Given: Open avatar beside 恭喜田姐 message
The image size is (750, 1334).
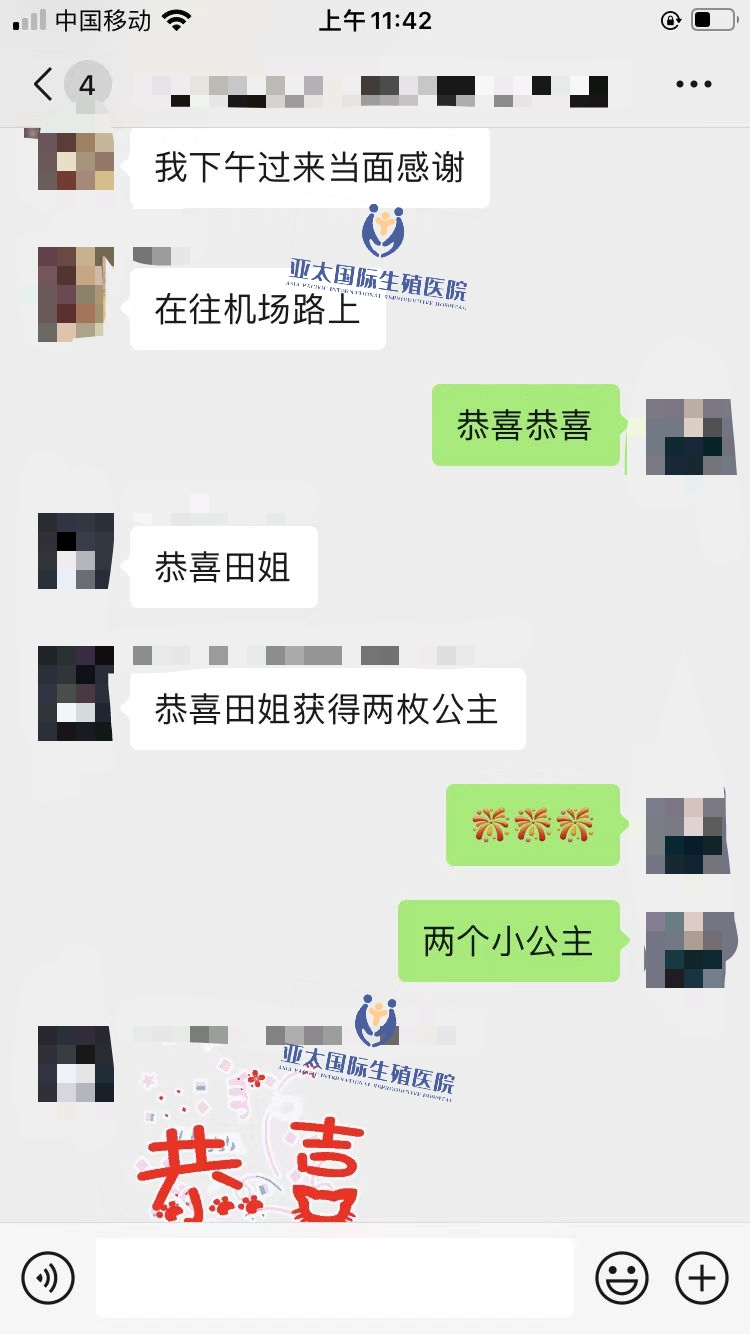Looking at the screenshot, I should [75, 551].
